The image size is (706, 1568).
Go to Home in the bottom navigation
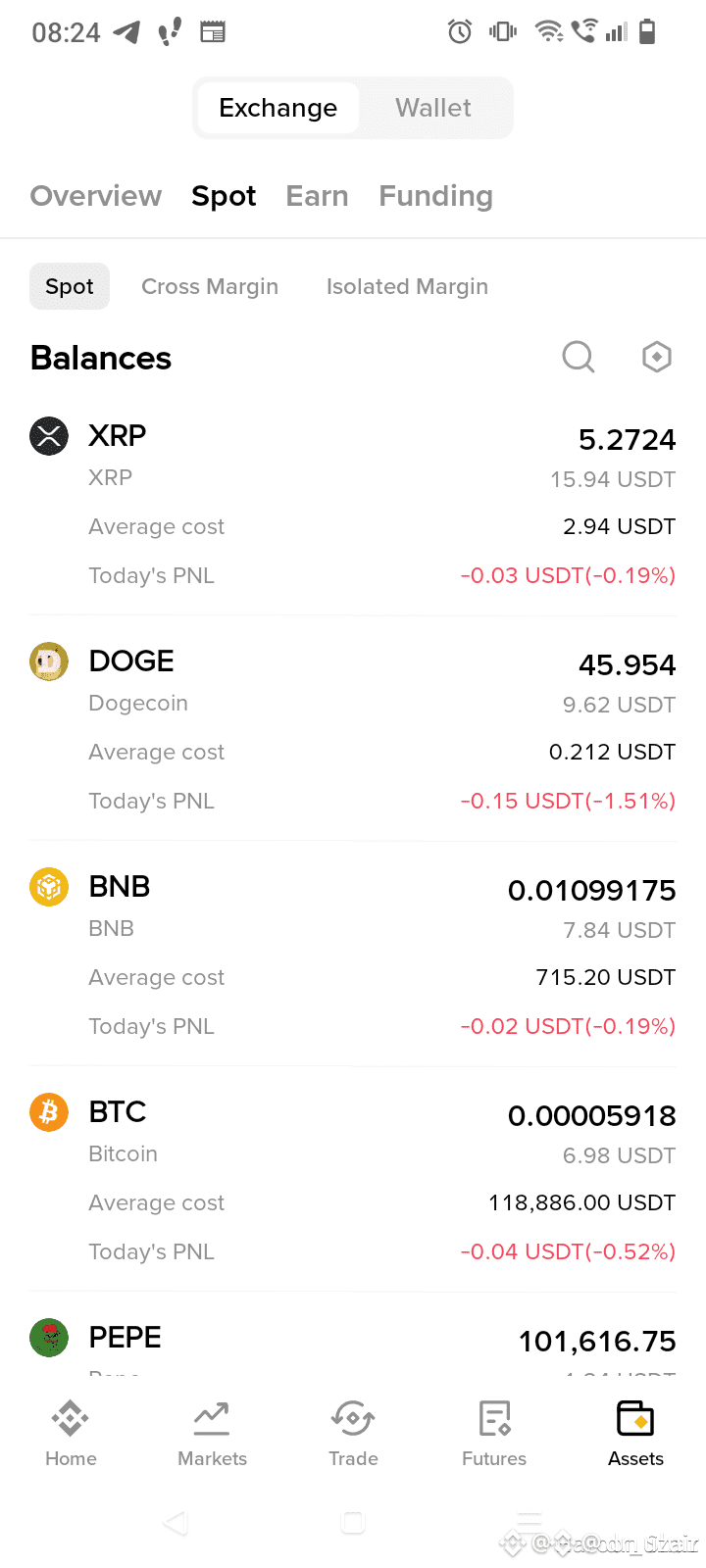[x=71, y=1432]
